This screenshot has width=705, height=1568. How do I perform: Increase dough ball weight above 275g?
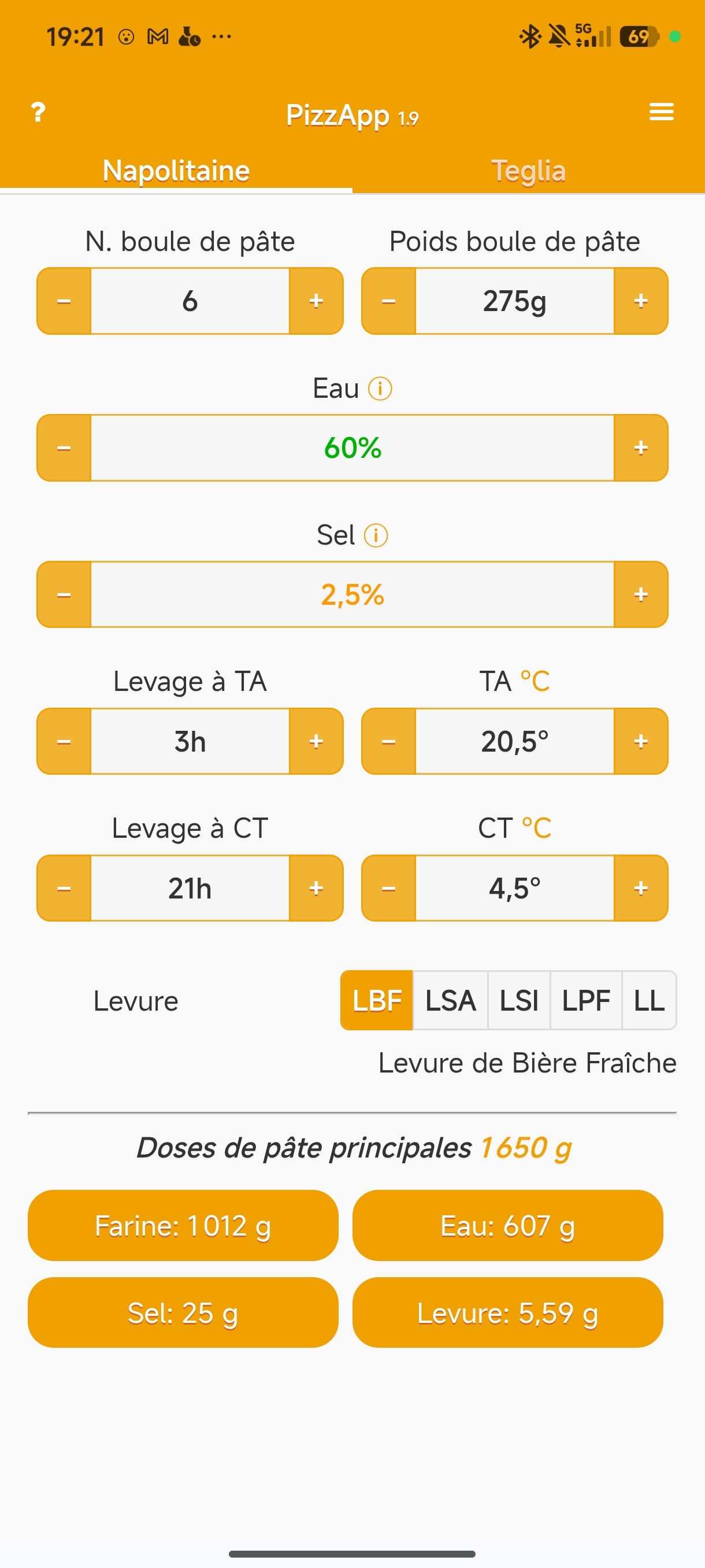(x=640, y=301)
